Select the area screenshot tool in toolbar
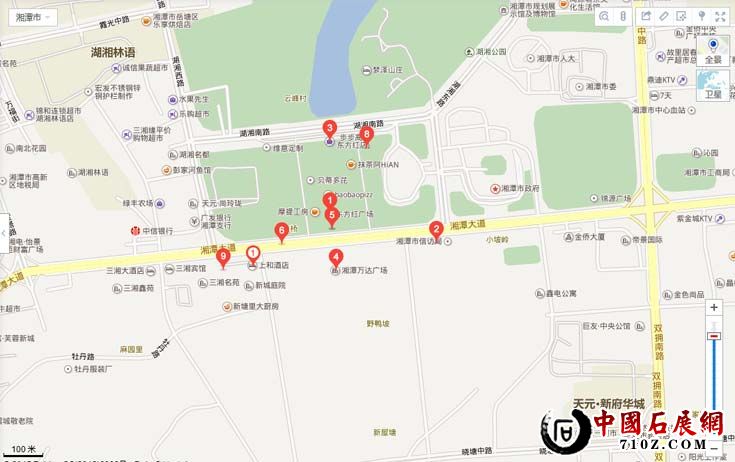735x462 pixels. 682,16
